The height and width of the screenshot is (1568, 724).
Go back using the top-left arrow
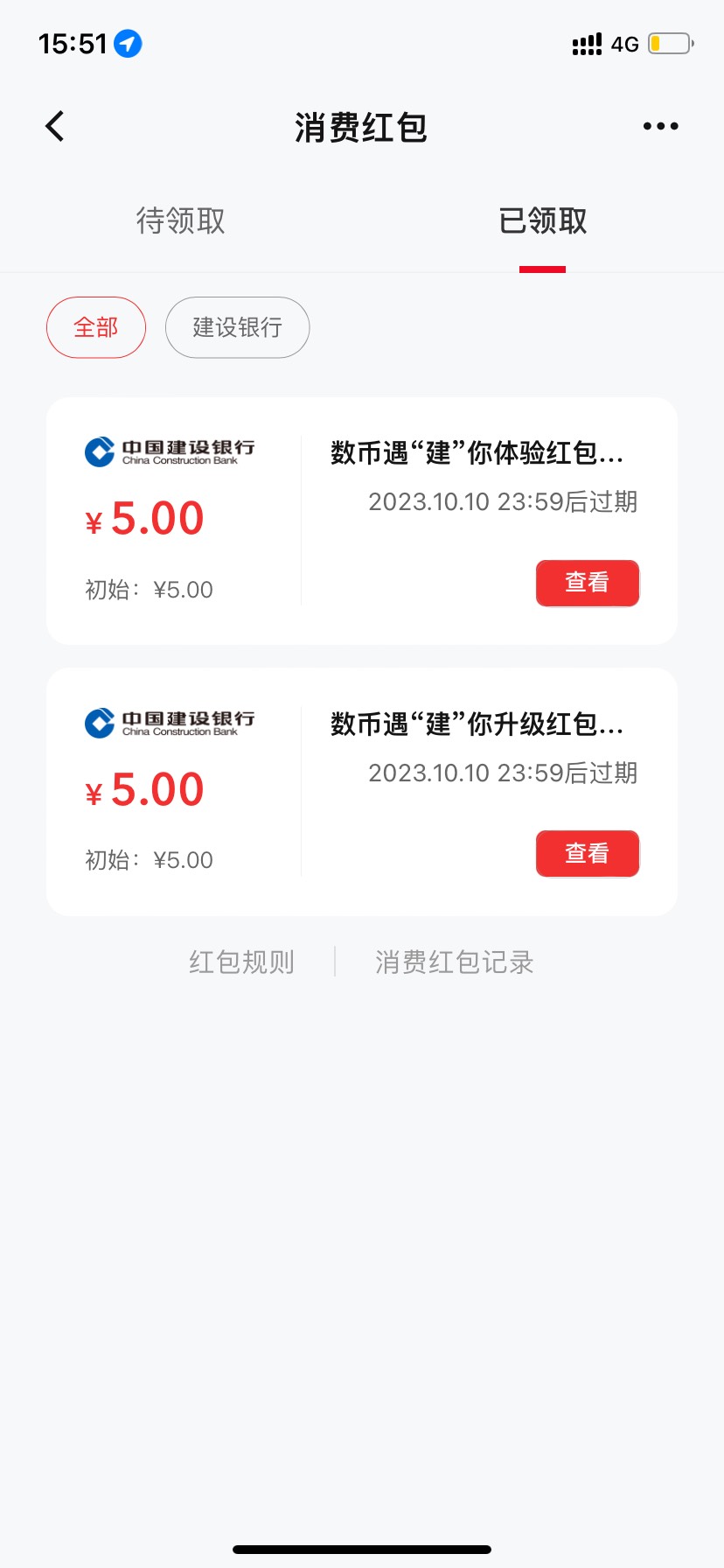[x=55, y=126]
